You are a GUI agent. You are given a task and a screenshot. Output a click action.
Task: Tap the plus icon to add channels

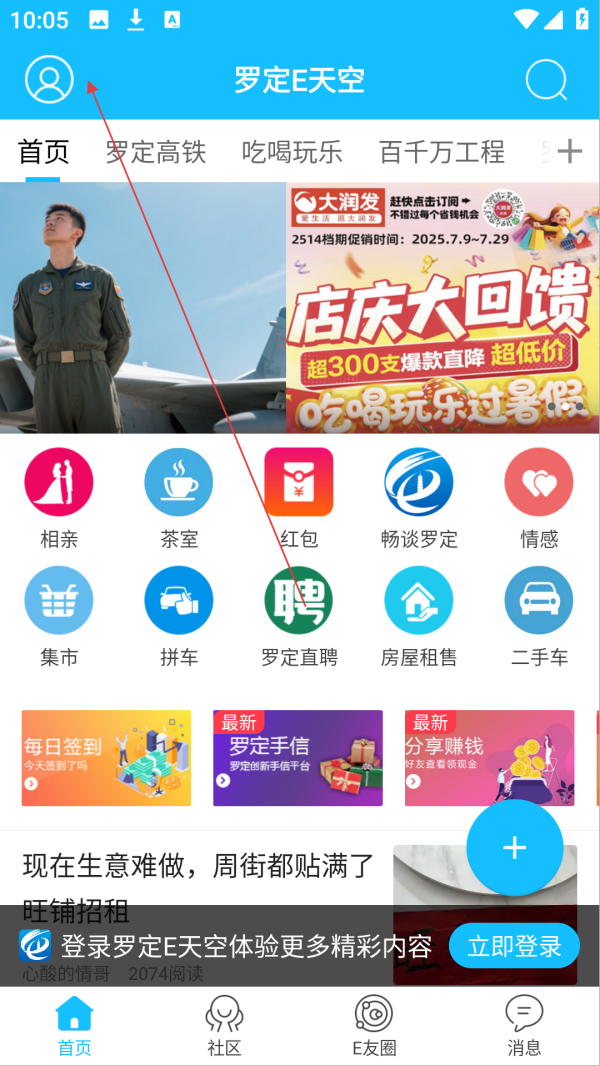coord(570,152)
